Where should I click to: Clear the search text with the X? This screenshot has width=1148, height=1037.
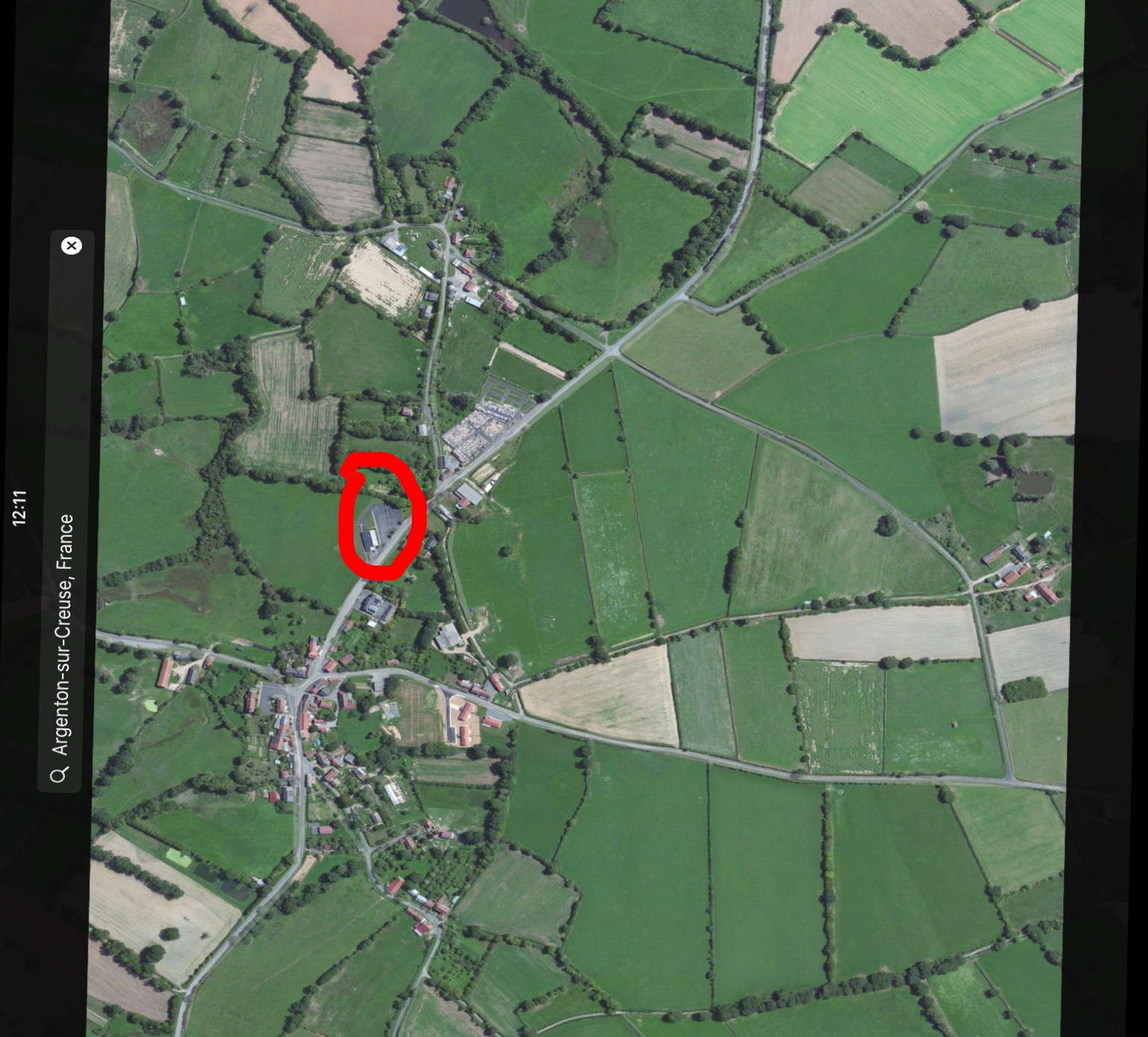click(x=72, y=246)
